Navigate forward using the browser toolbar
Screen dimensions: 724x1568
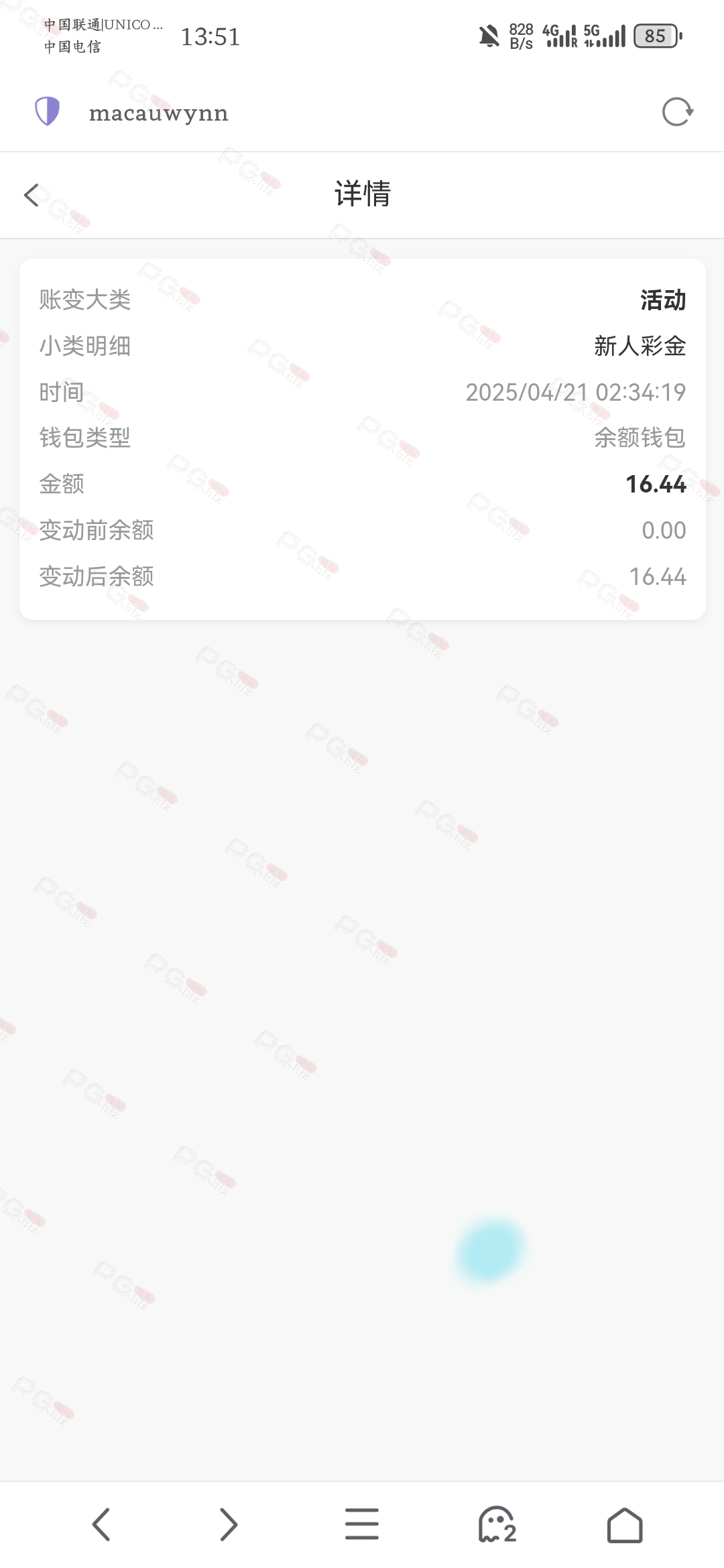[x=229, y=1525]
